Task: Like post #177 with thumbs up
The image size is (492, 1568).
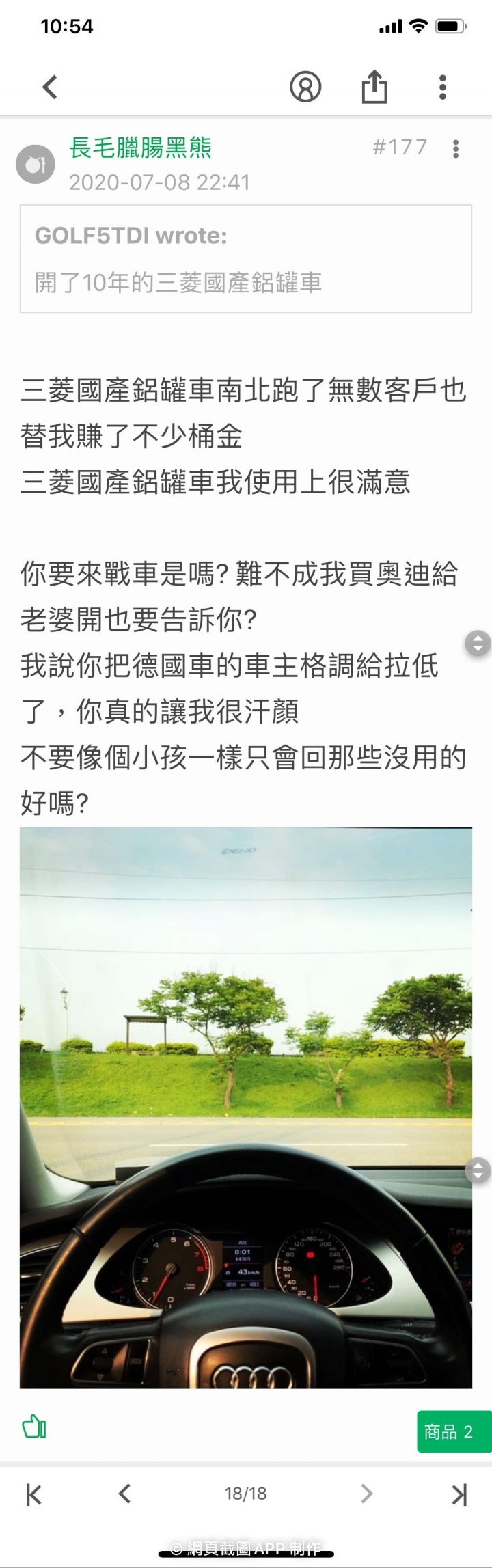Action: [34, 1427]
